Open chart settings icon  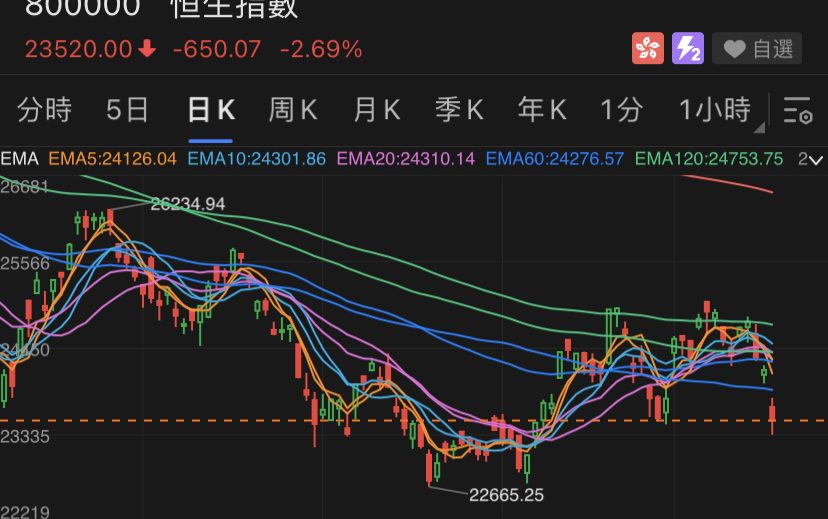click(x=798, y=111)
